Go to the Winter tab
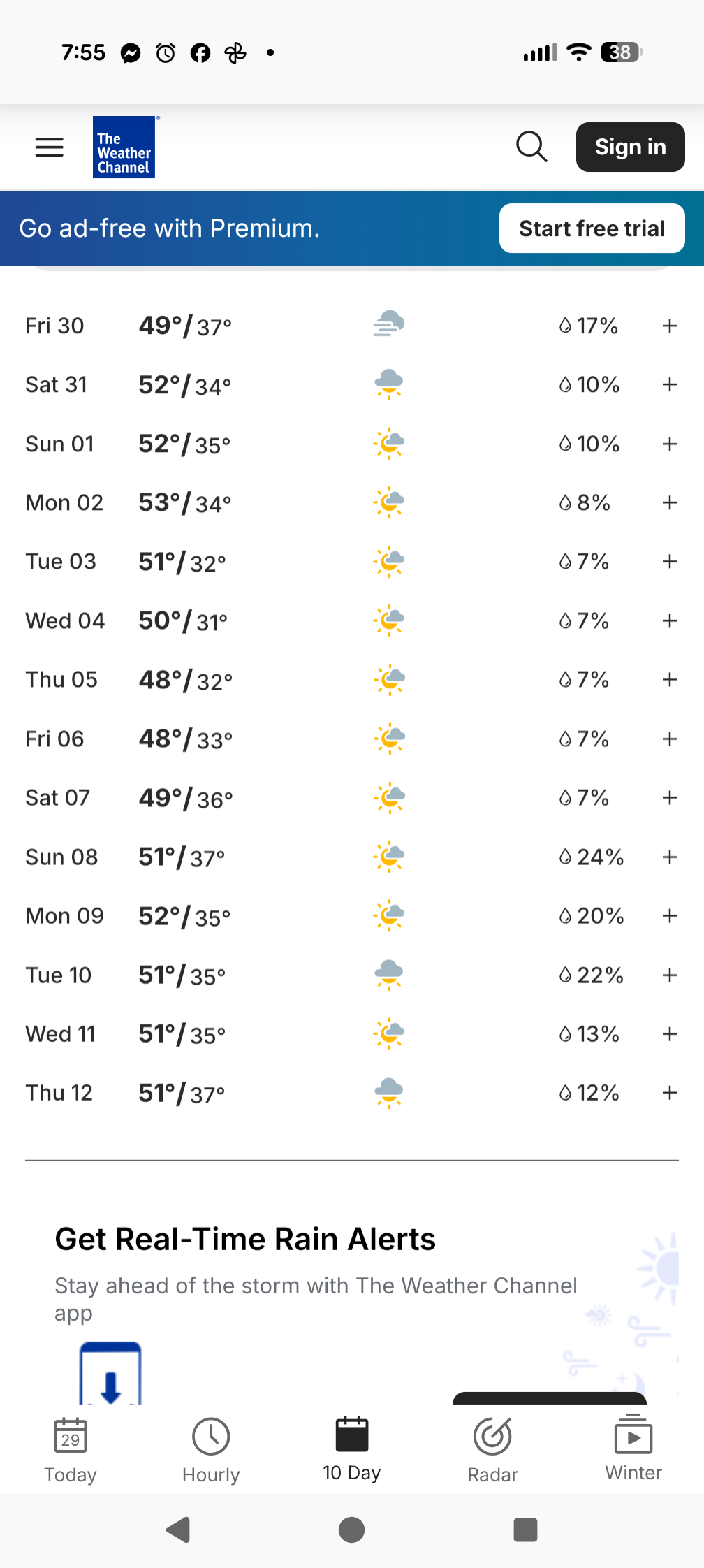Viewport: 704px width, 1568px height. [633, 1449]
